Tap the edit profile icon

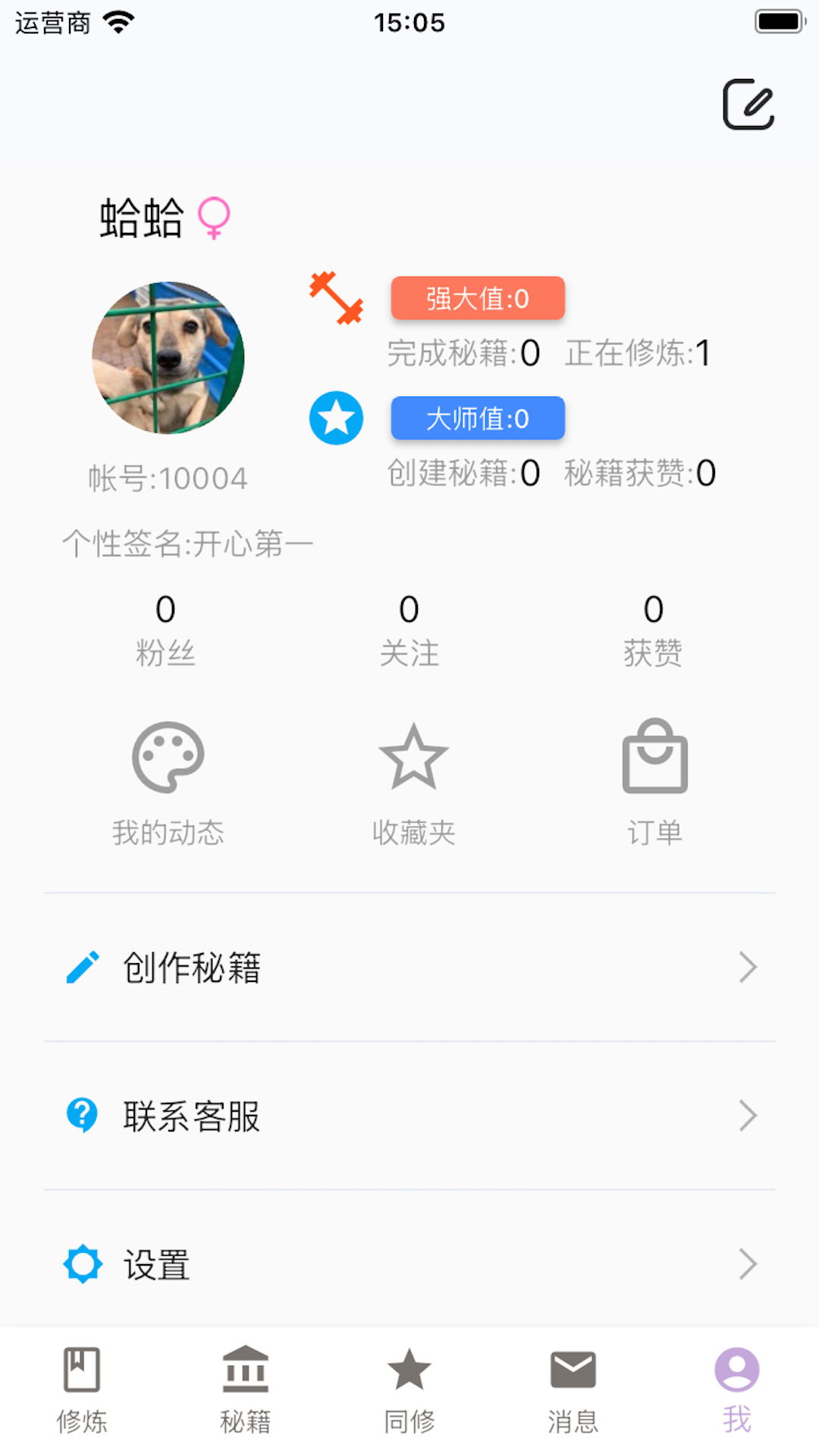point(748,105)
